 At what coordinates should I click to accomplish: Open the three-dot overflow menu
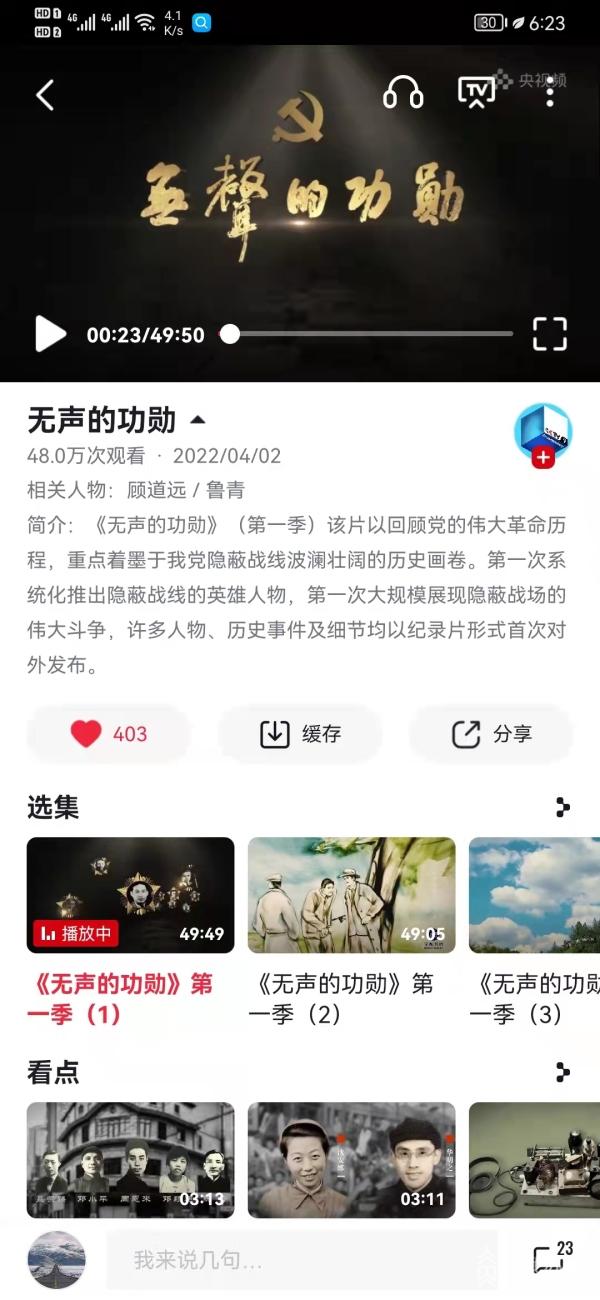[550, 91]
